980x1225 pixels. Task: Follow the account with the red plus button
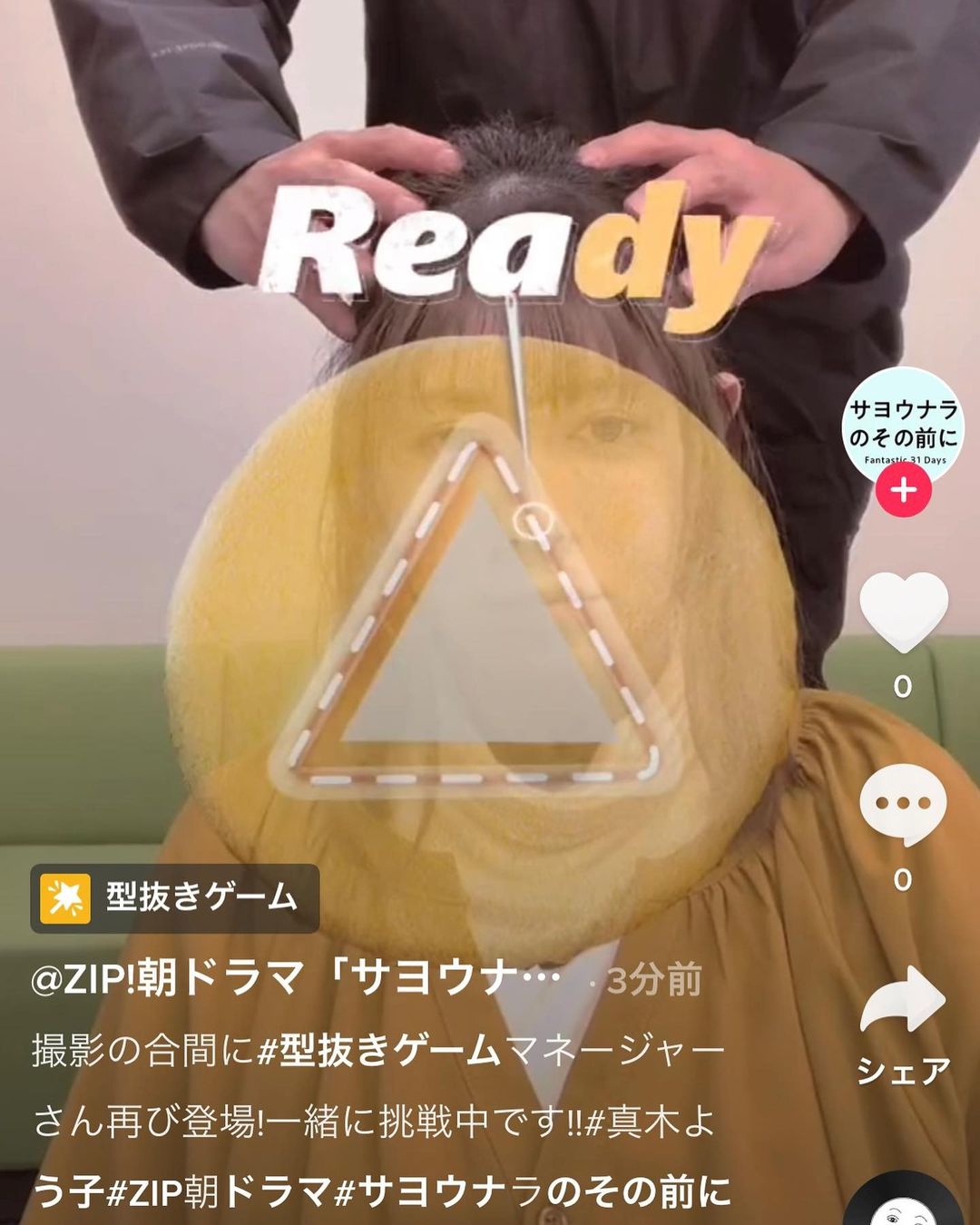pos(903,491)
